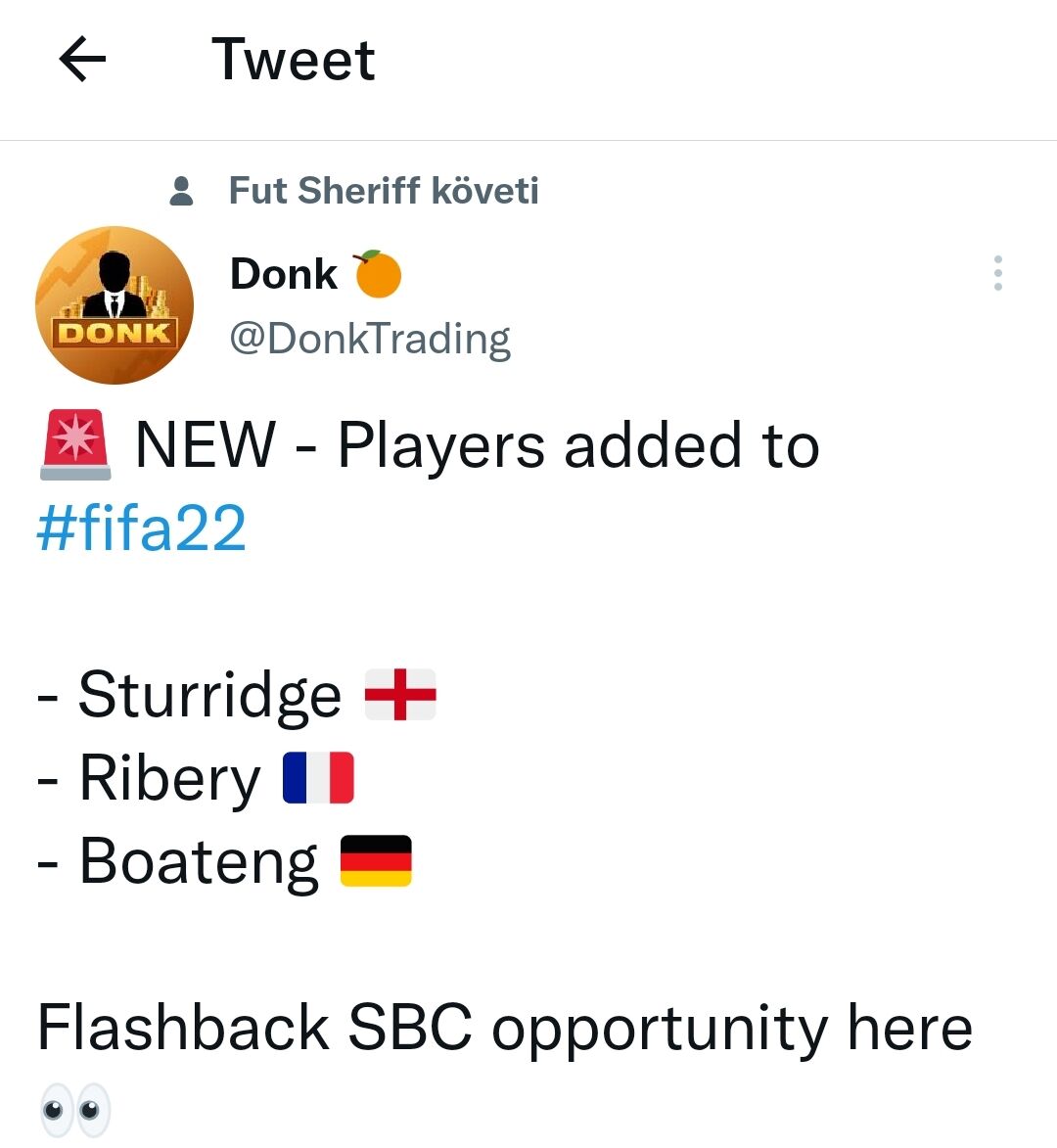Go back using the arrow icon
This screenshot has width=1057, height=1148.
83,59
